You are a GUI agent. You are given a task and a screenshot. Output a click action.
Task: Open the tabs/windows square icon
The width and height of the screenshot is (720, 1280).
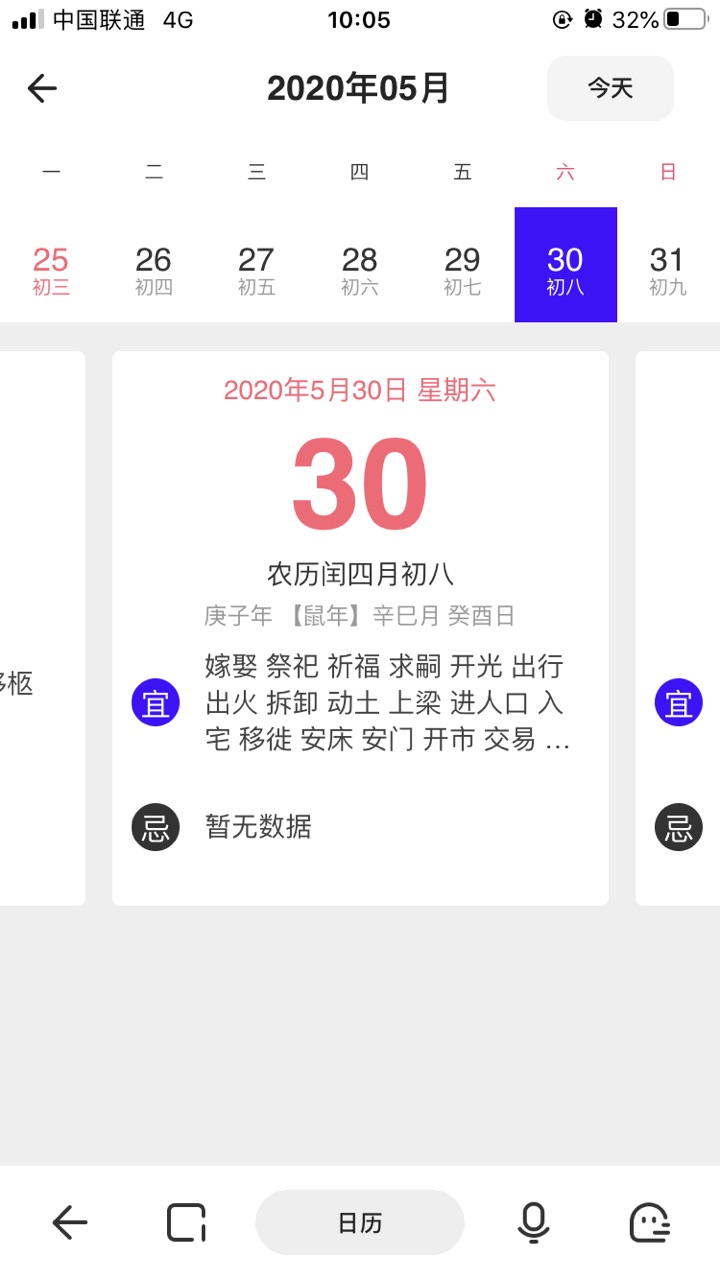point(186,1222)
